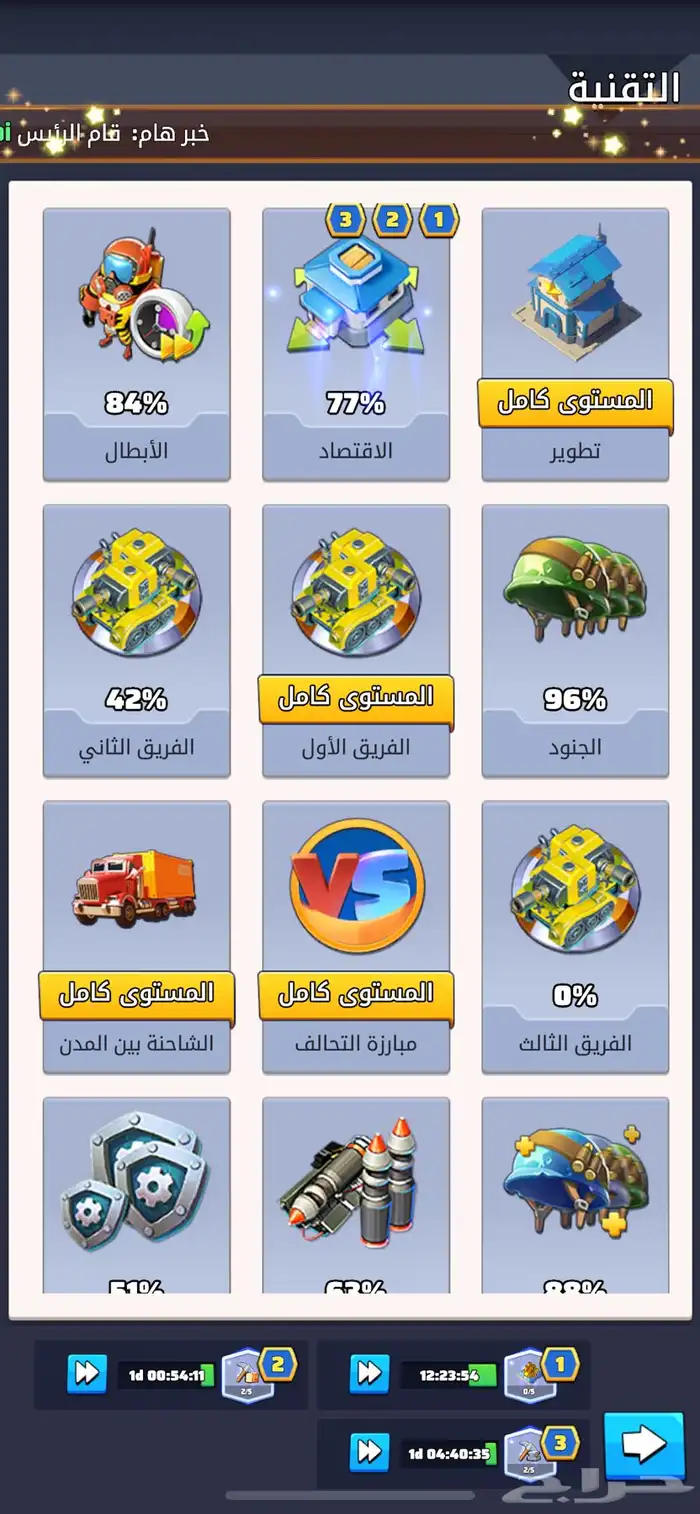Viewport: 700px width, 1514px height.
Task: Speed up research queue 3 timer 1d 04:40:35
Action: (x=369, y=1452)
